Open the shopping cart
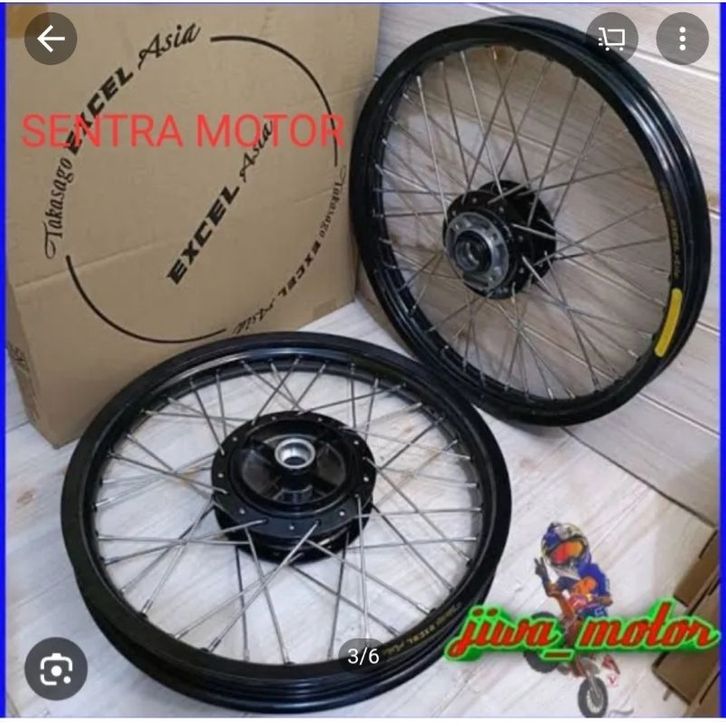The image size is (726, 726). click(611, 39)
